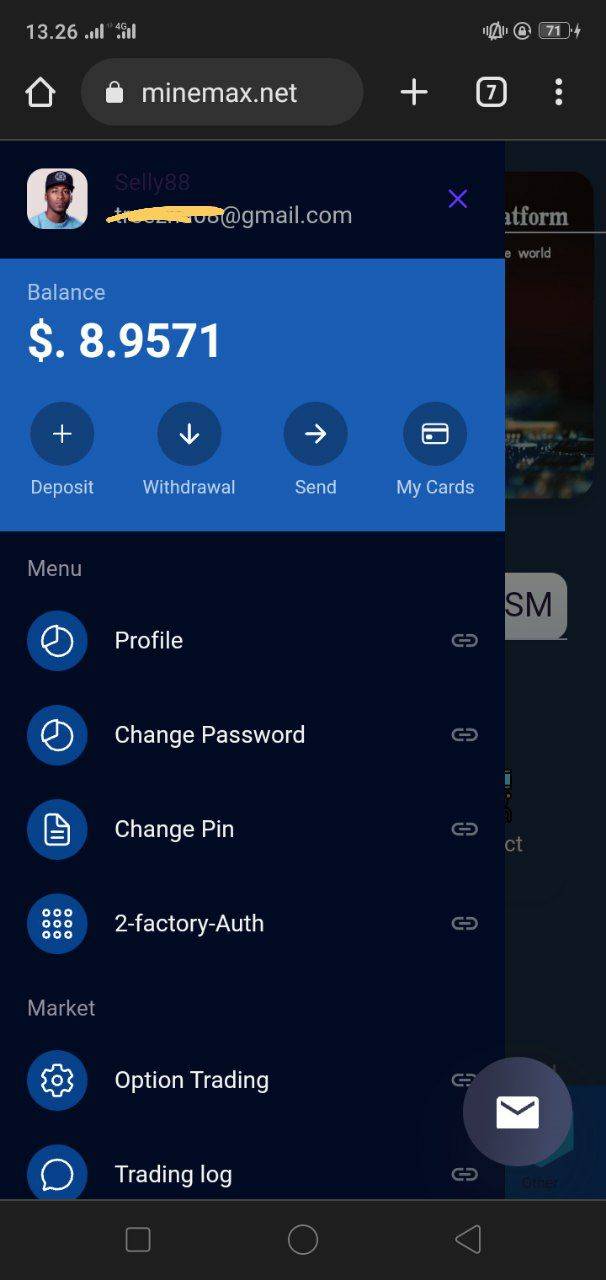Open 2-factory-Auth settings
The image size is (606, 1280).
(252, 923)
